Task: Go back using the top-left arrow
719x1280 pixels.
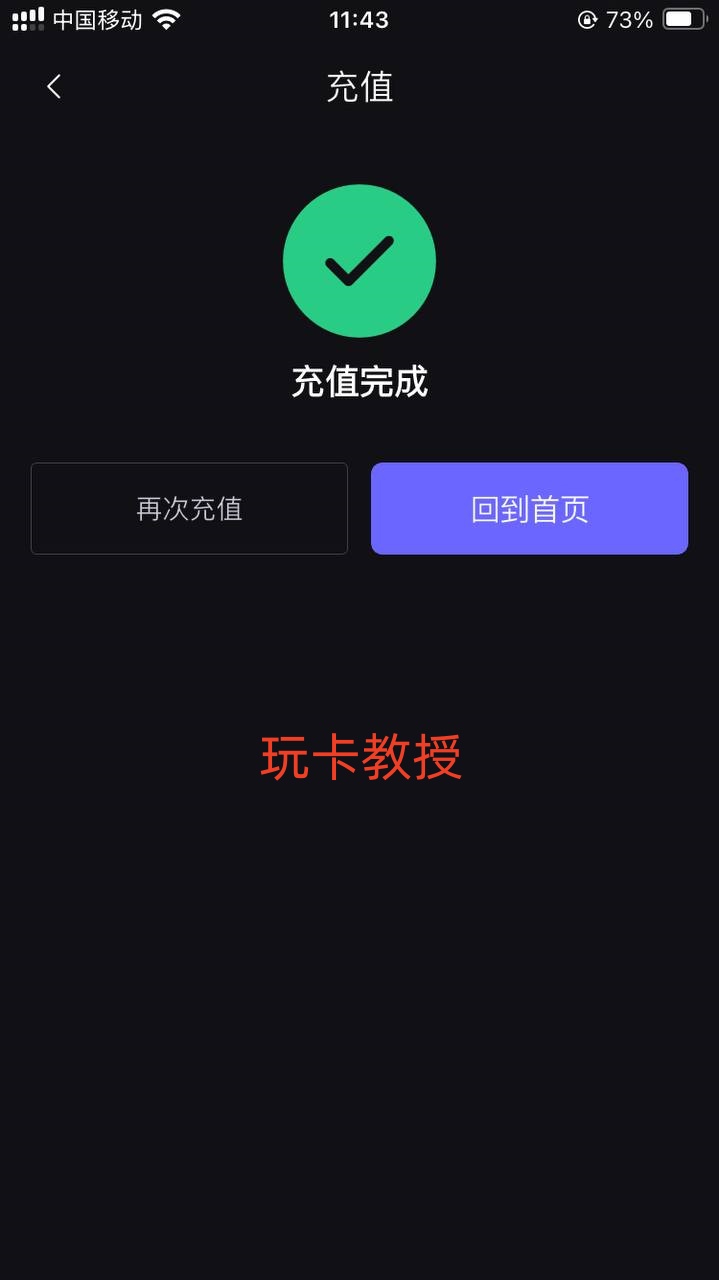Action: tap(54, 87)
